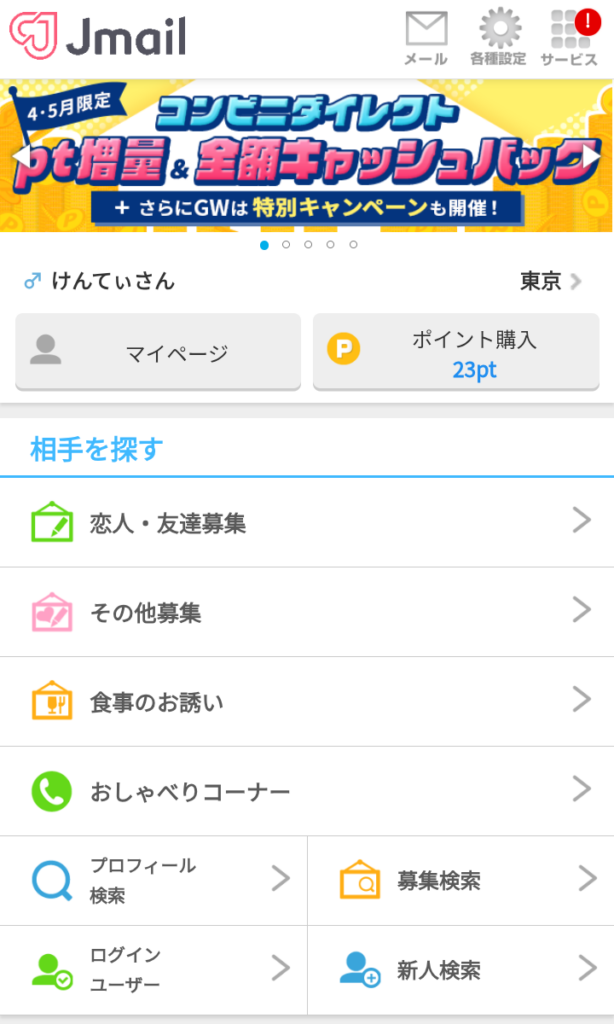Show the next banner slide
Screen dimensions: 614x1024
point(592,157)
